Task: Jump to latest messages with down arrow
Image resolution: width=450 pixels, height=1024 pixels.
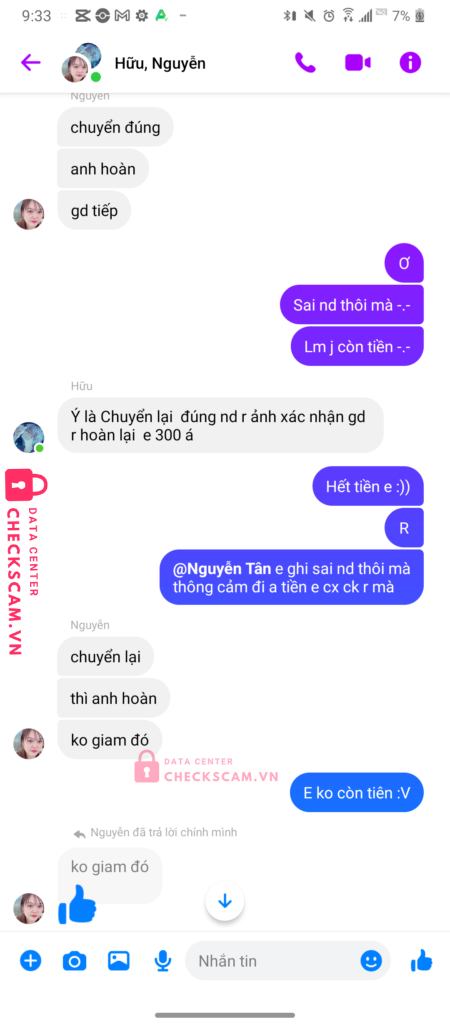Action: (x=225, y=901)
